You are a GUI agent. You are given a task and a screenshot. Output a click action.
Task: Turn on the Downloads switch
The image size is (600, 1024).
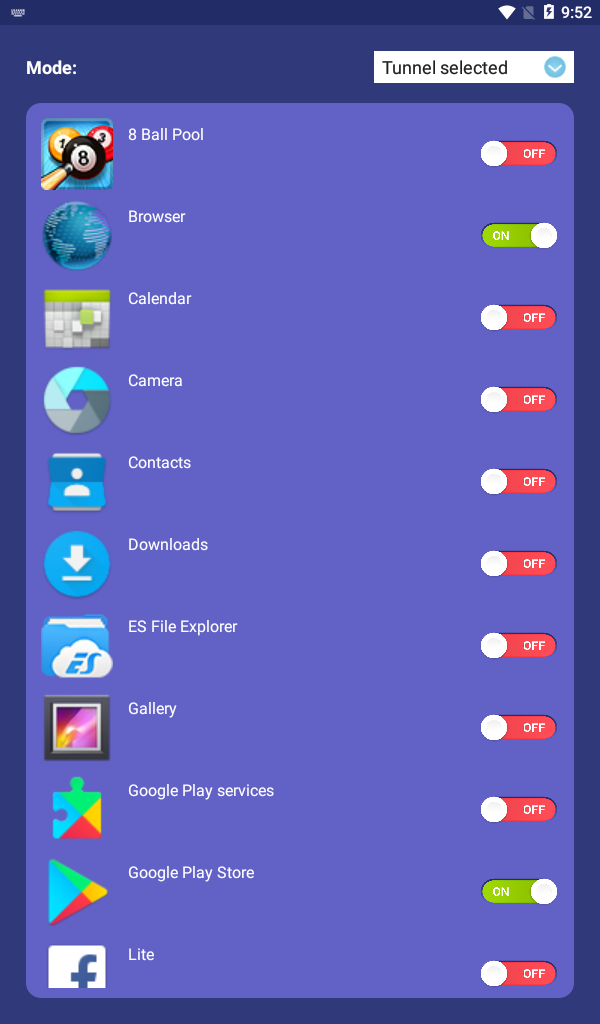click(519, 564)
